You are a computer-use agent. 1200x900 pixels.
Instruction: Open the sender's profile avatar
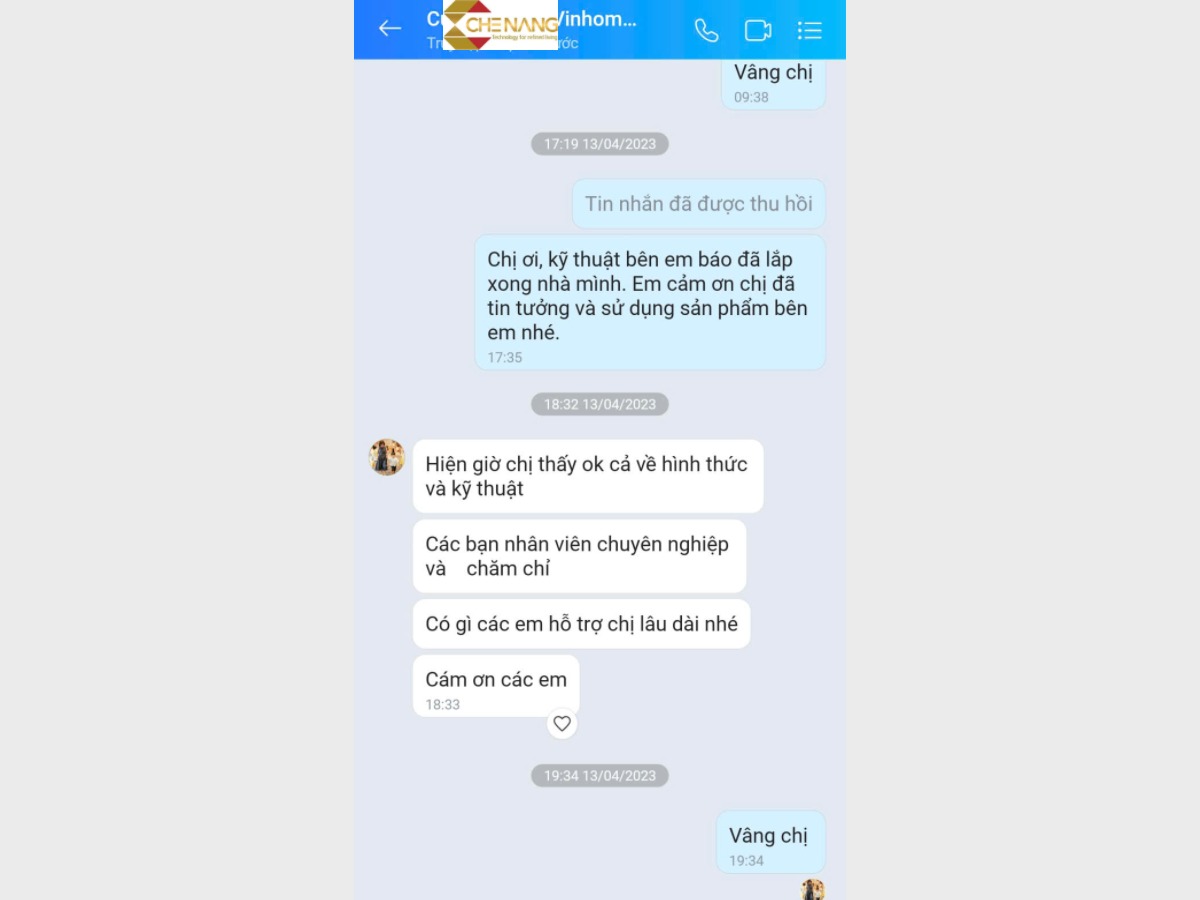coord(387,457)
